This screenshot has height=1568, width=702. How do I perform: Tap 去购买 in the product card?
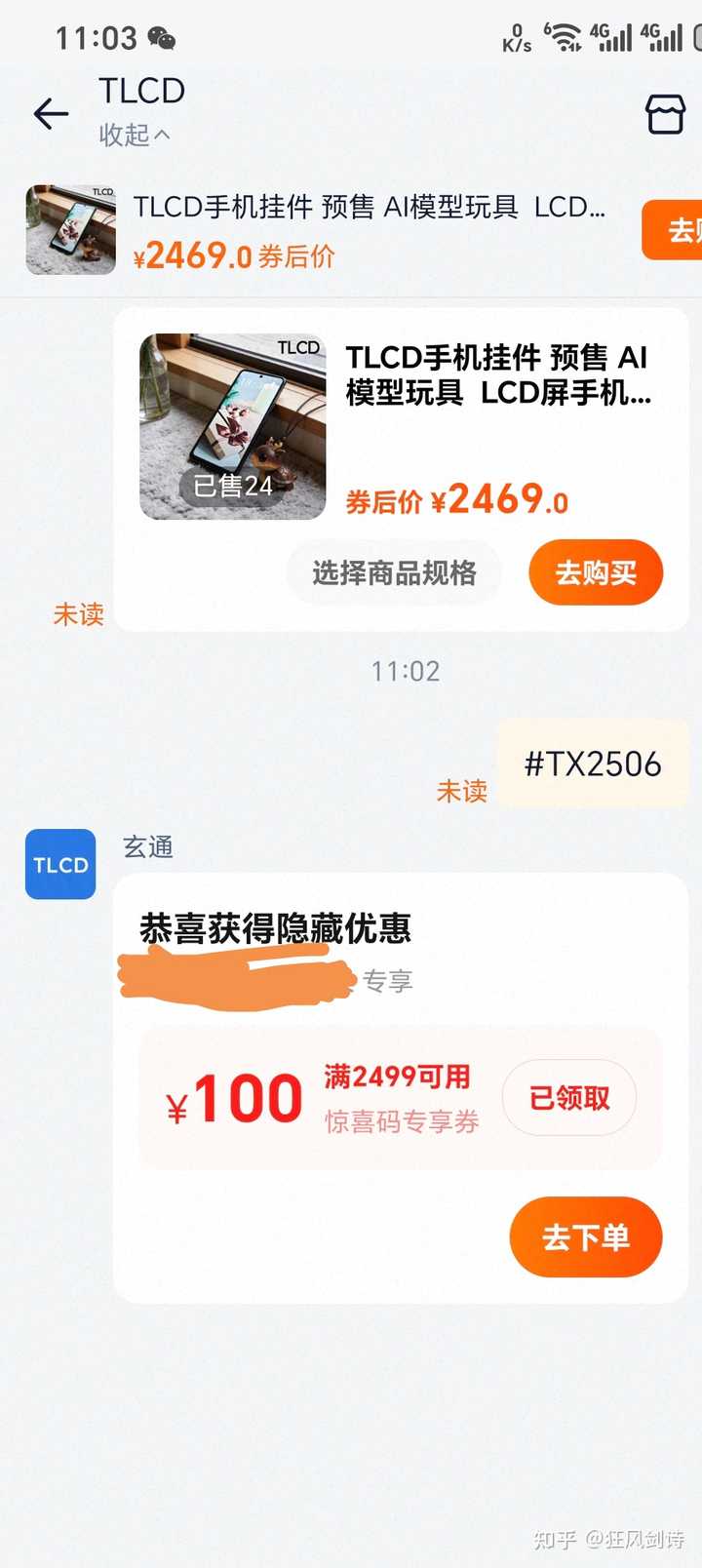click(596, 572)
